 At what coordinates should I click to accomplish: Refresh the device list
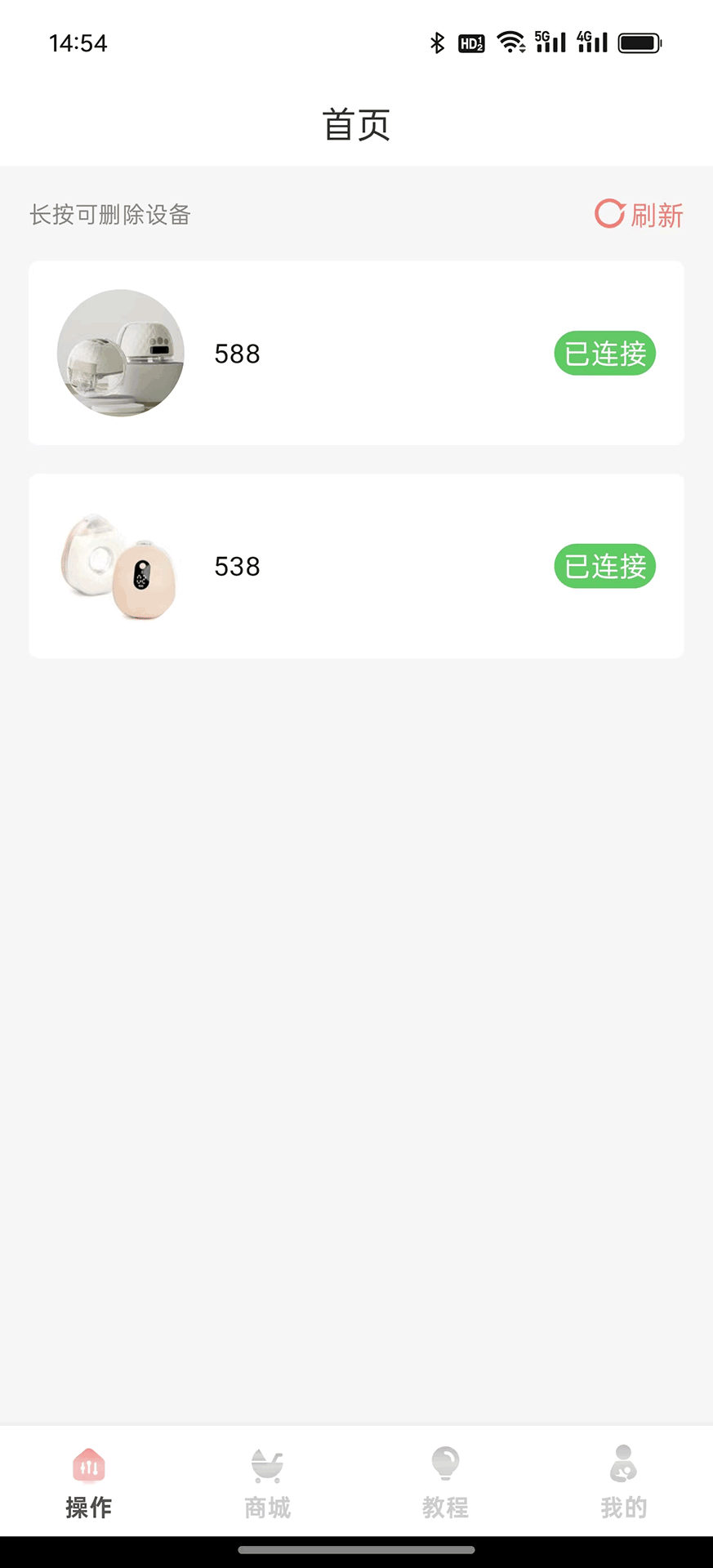tap(639, 215)
